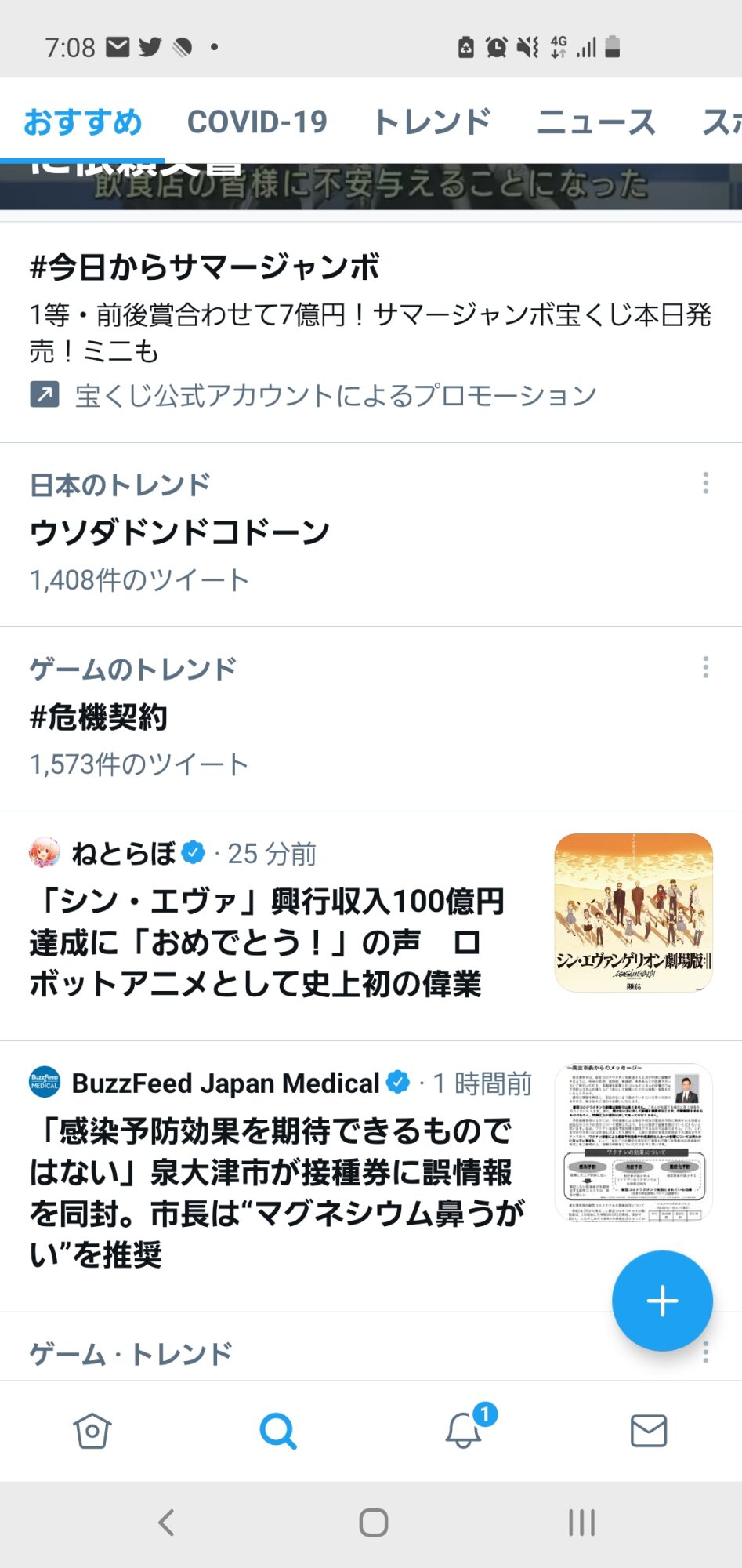The width and height of the screenshot is (742, 1568).
Task: Open the ニュース tab
Action: [595, 122]
